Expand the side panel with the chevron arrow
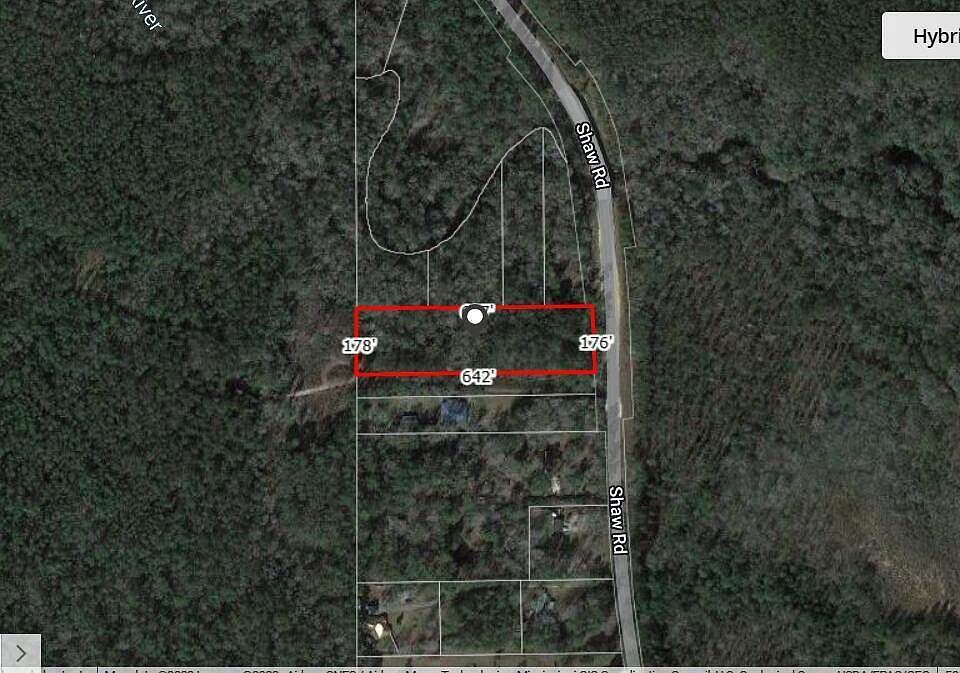The height and width of the screenshot is (673, 960). tap(20, 653)
